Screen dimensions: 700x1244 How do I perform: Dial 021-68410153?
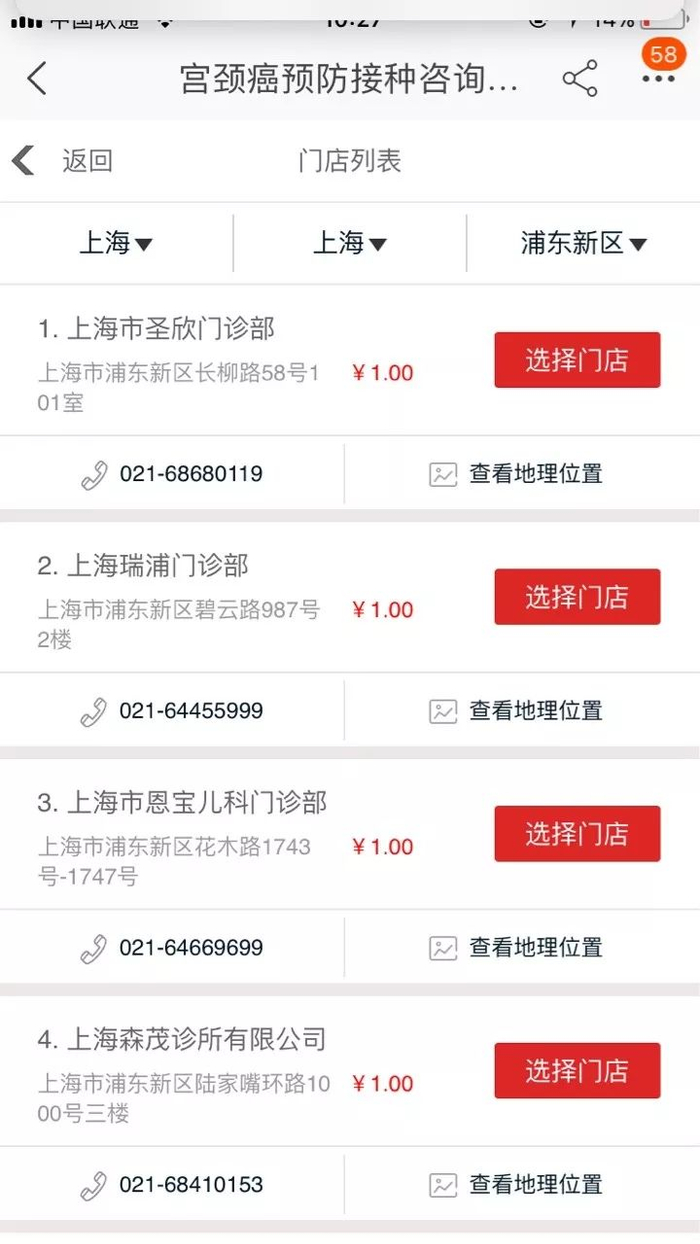pyautogui.click(x=172, y=1185)
